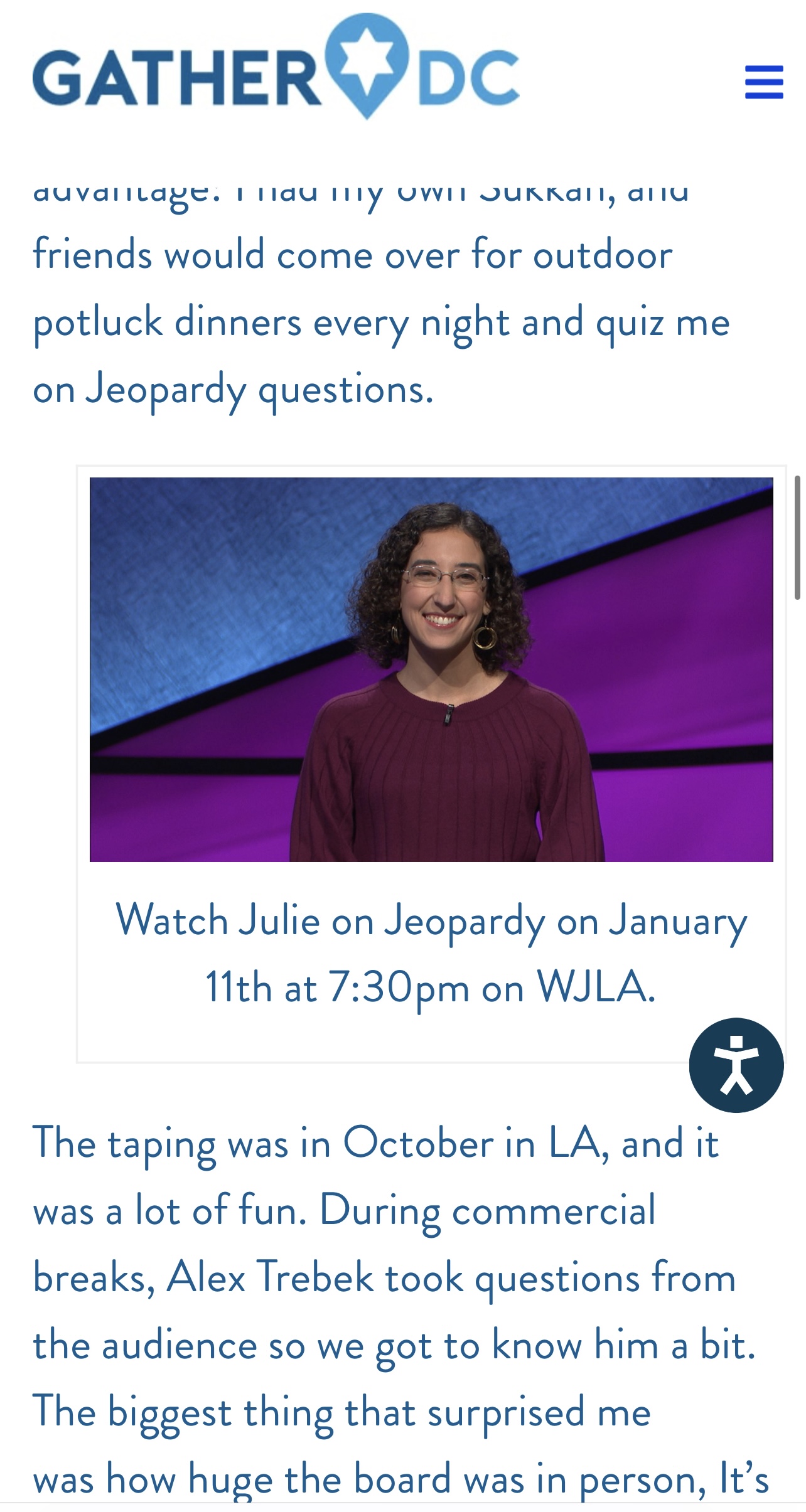Image resolution: width=806 pixels, height=1512 pixels.
Task: Open the hamburger navigation menu
Action: click(x=763, y=82)
